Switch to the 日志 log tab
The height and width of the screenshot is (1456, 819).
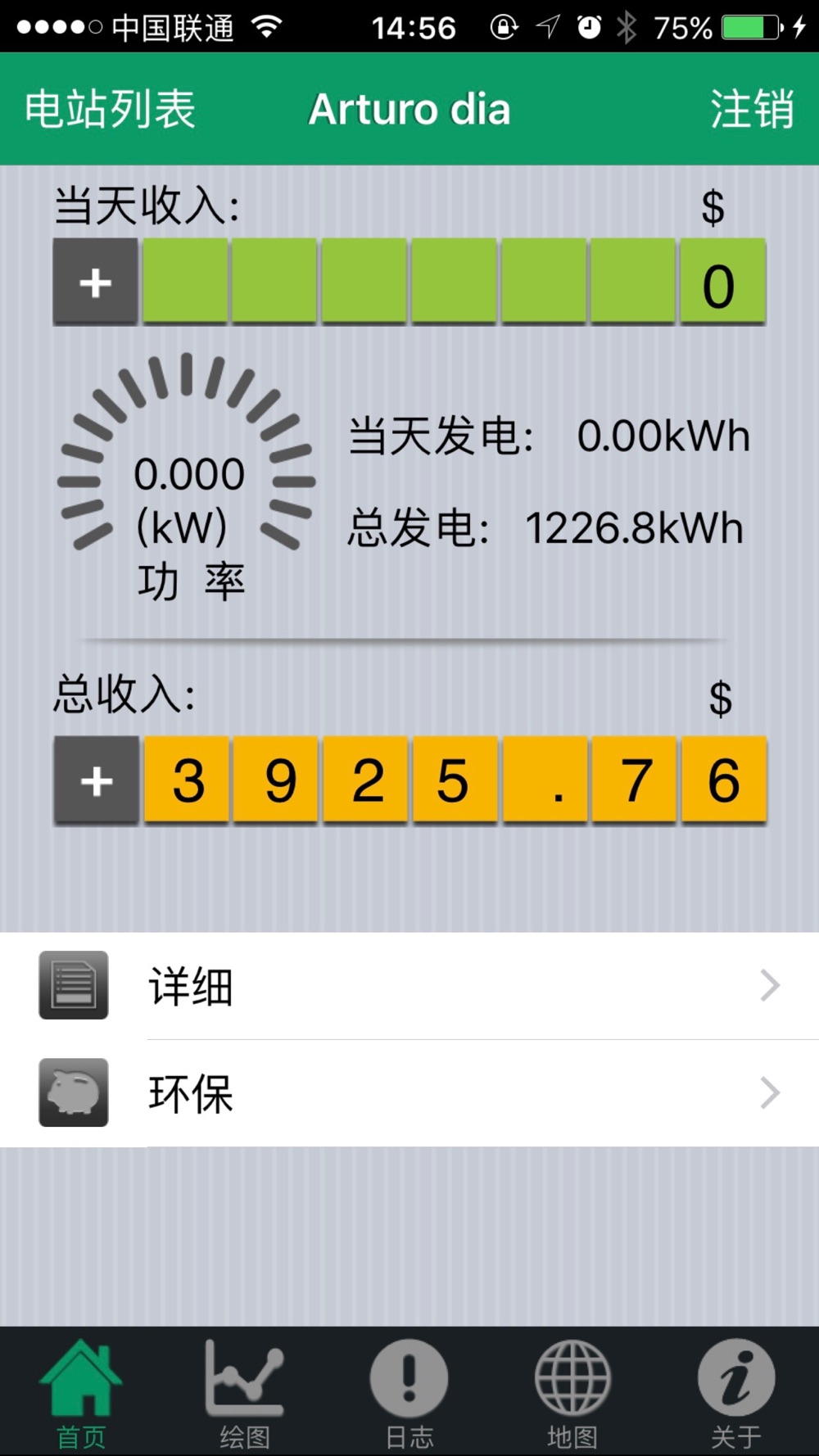point(409,1393)
